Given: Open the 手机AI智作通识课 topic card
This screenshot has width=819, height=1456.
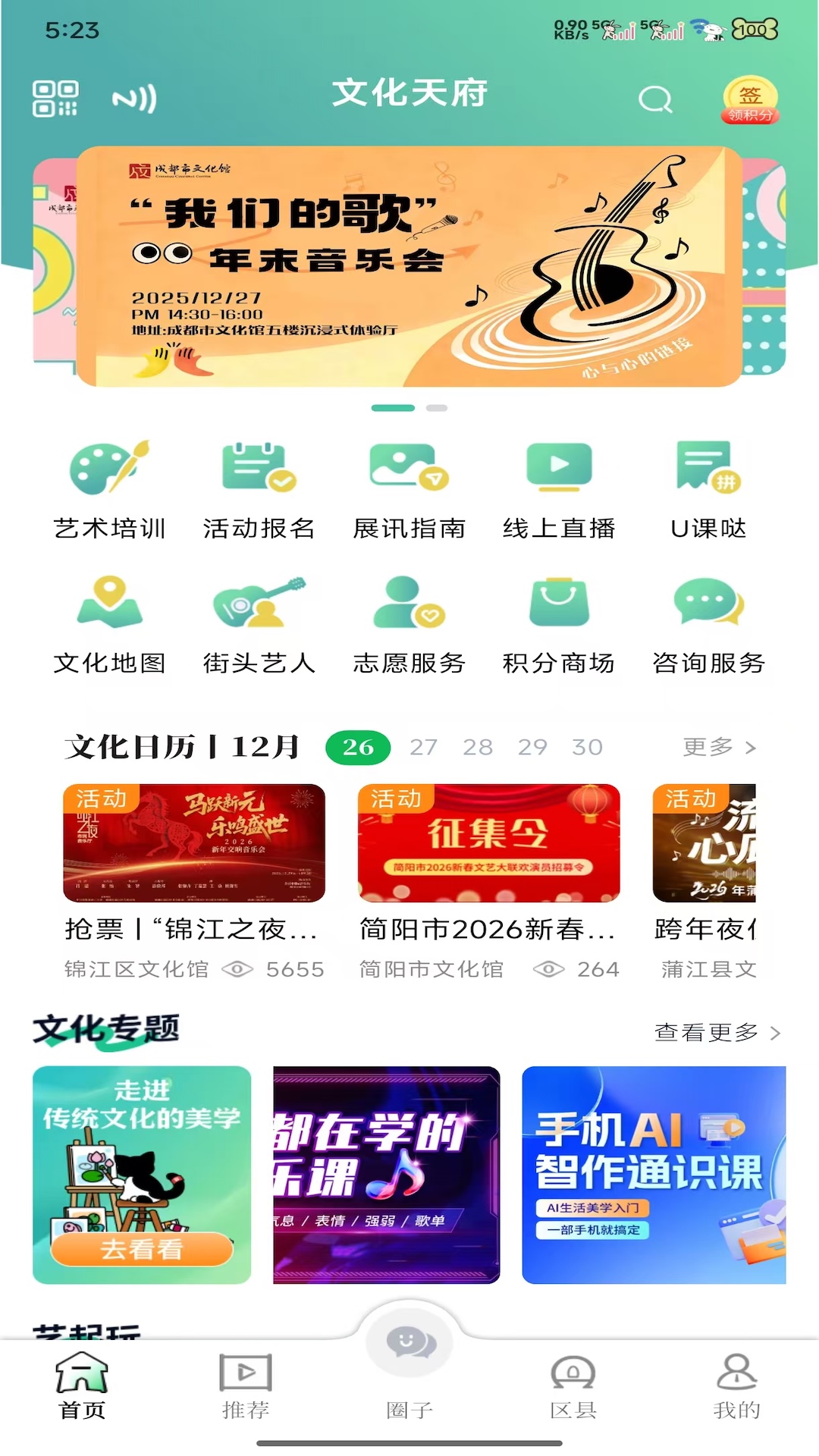Looking at the screenshot, I should click(654, 1175).
